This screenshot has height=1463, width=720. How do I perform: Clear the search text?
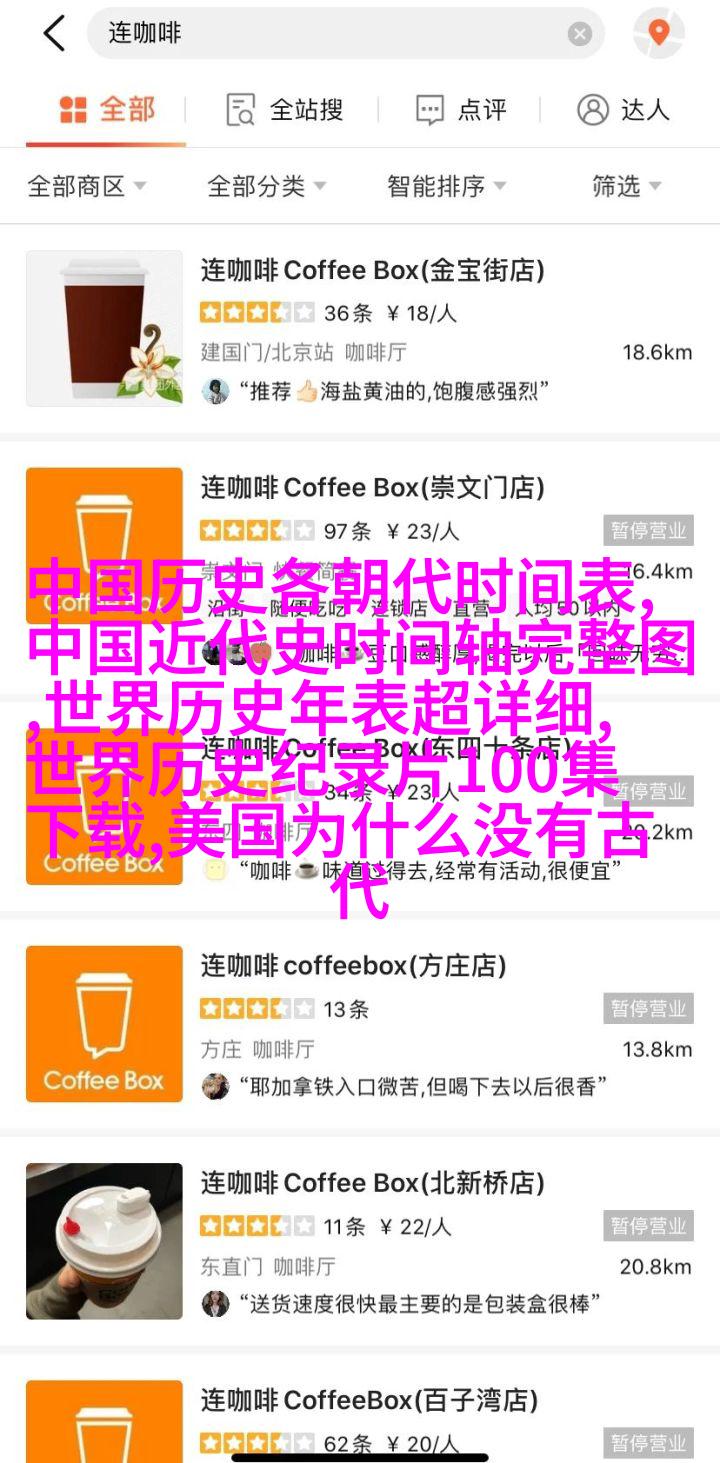pos(580,35)
